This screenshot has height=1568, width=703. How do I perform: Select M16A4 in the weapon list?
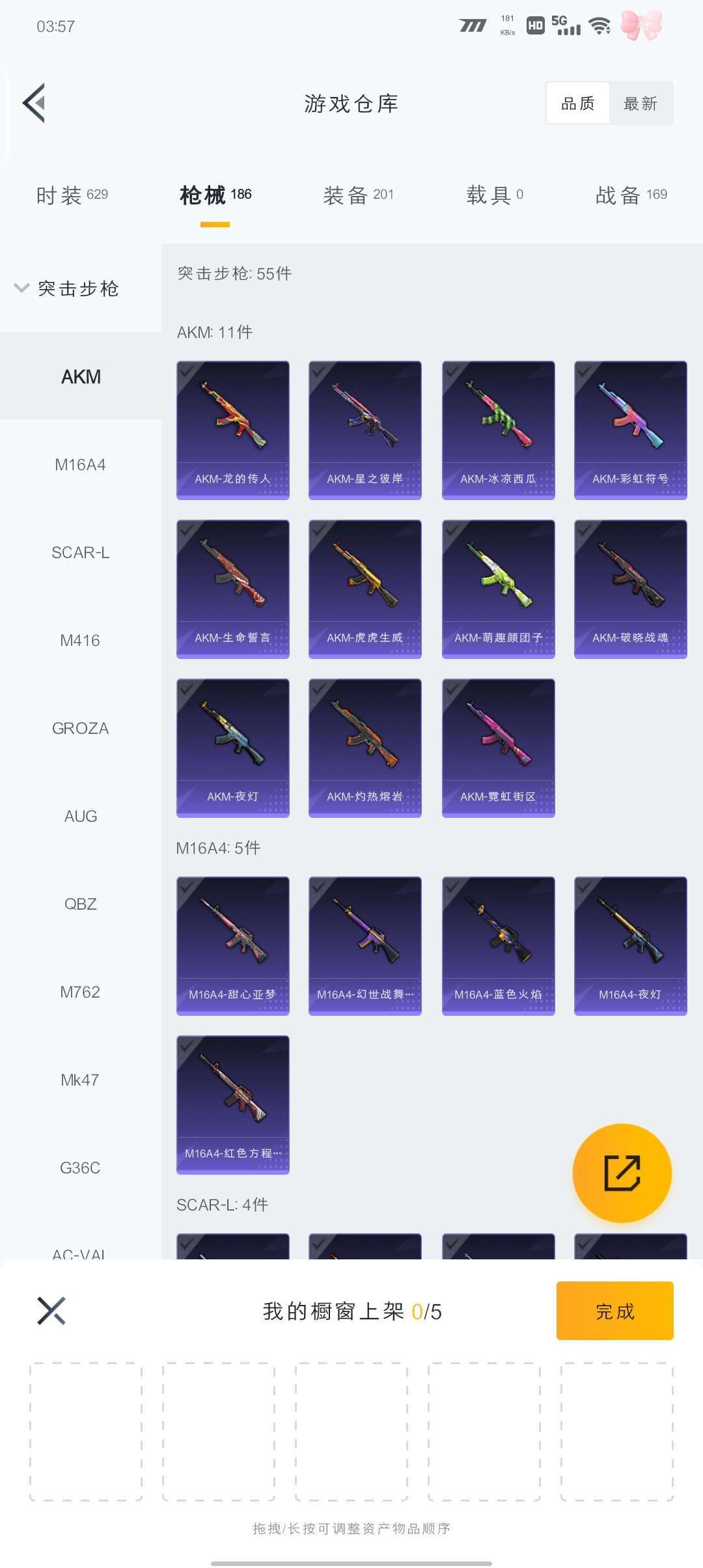click(80, 465)
